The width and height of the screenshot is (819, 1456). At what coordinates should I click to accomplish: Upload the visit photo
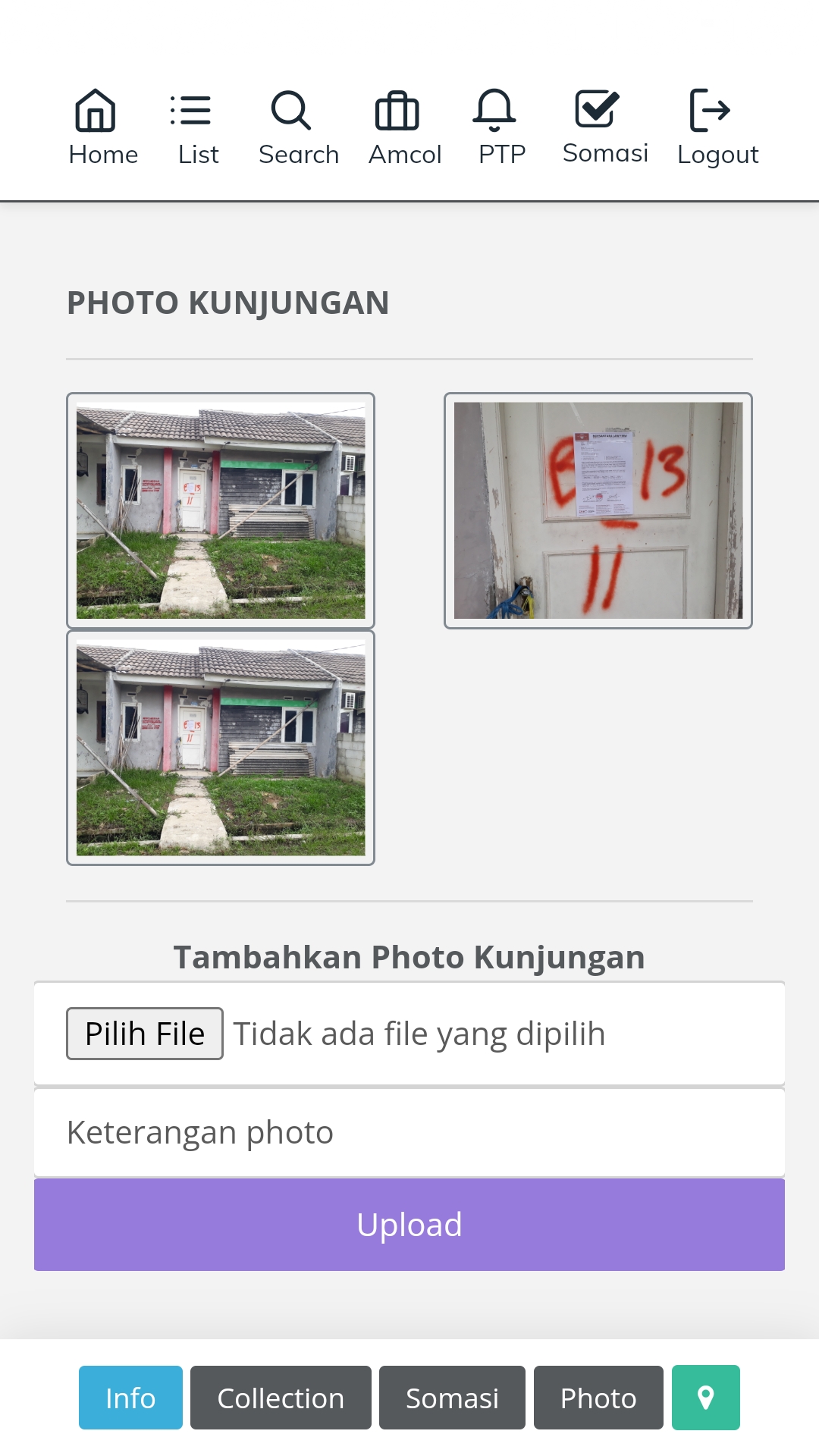tap(409, 1225)
